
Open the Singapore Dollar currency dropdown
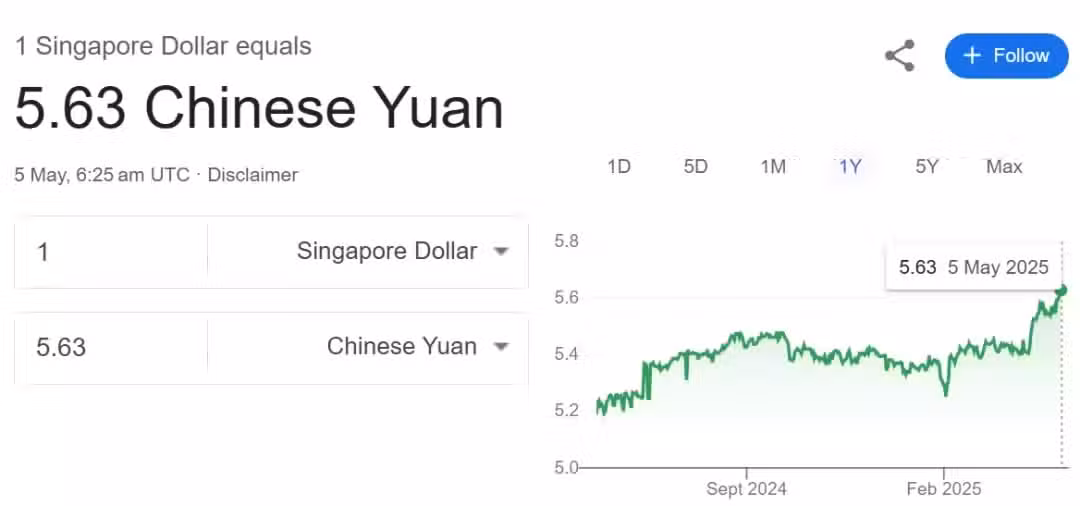402,252
